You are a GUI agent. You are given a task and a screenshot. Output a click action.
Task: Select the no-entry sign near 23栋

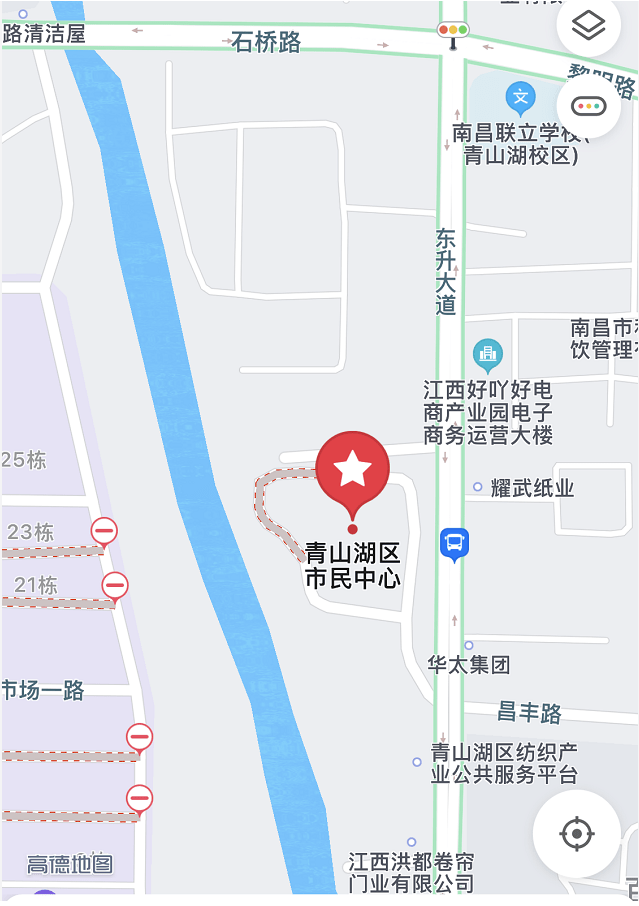coord(104,530)
